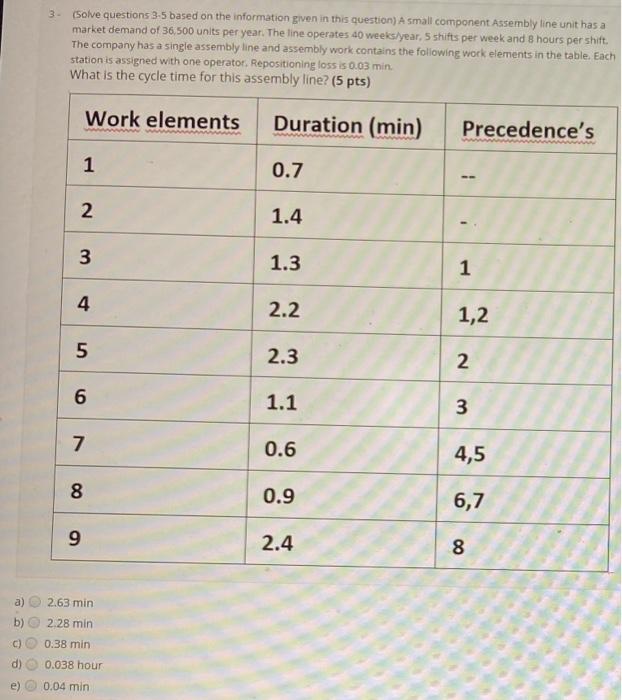Pick option d) 0.038 hour
This screenshot has height=700, width=622.
click(34, 664)
